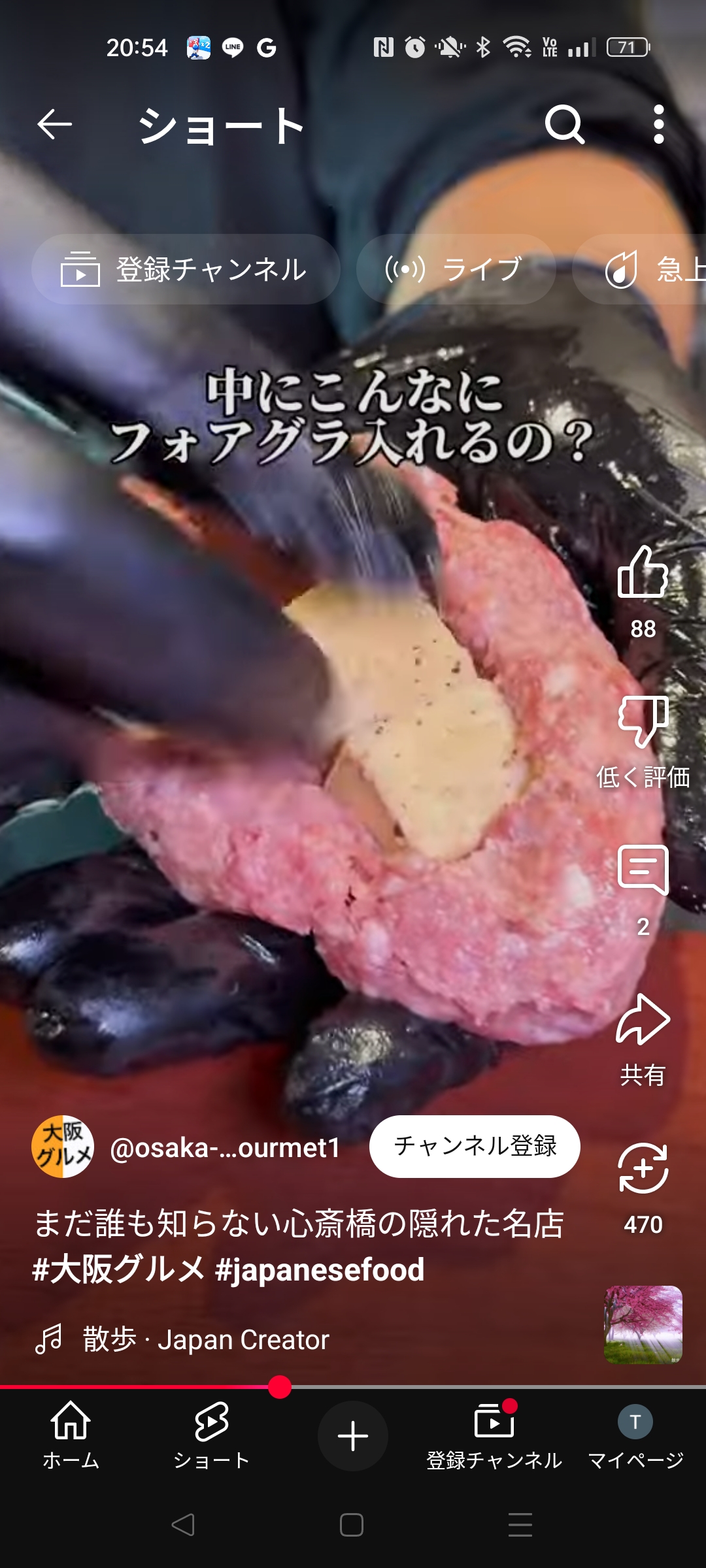Dislike the video with 低く評価
706x1568 pixels.
point(643,722)
